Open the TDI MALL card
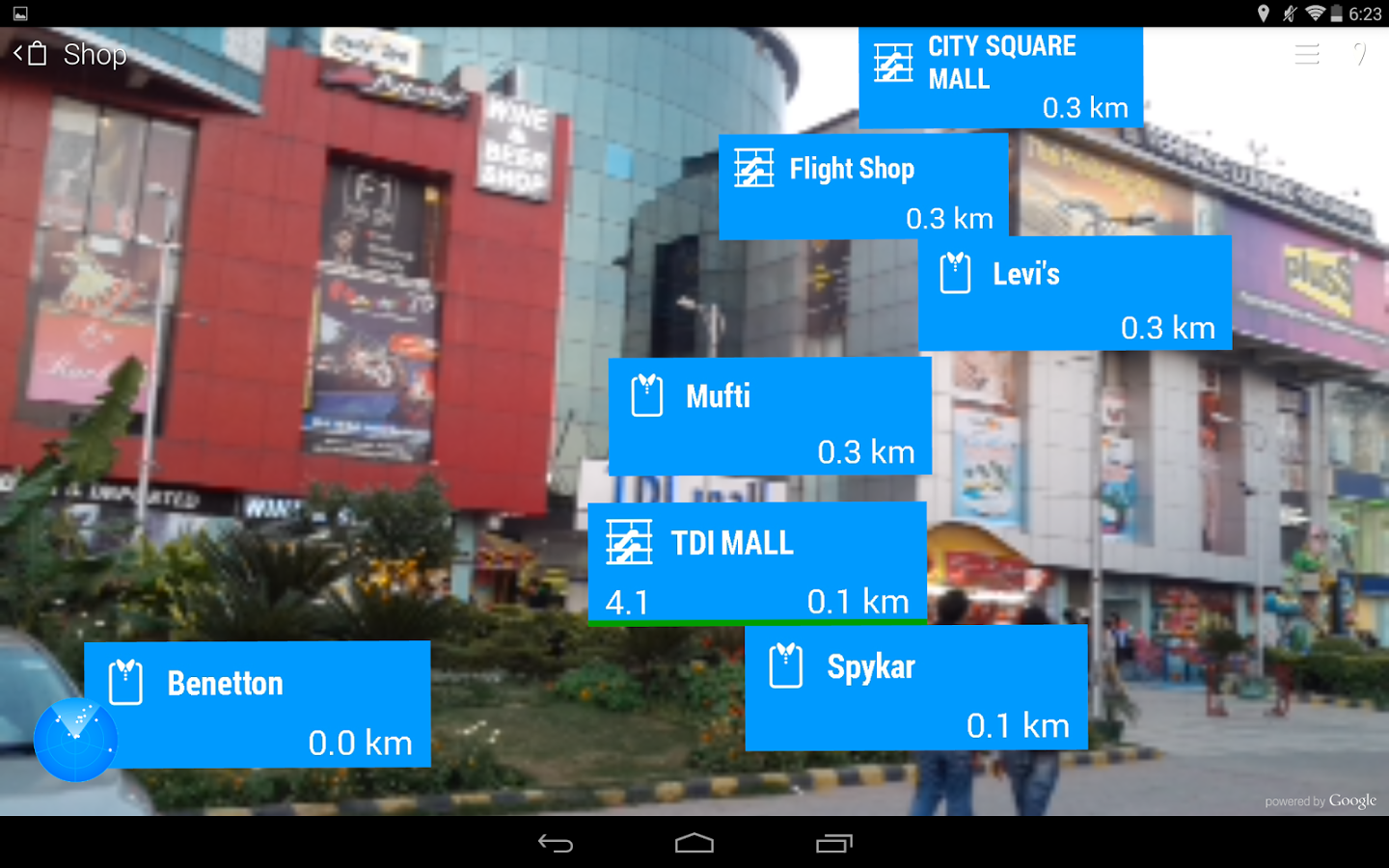The height and width of the screenshot is (868, 1389). pos(757,562)
